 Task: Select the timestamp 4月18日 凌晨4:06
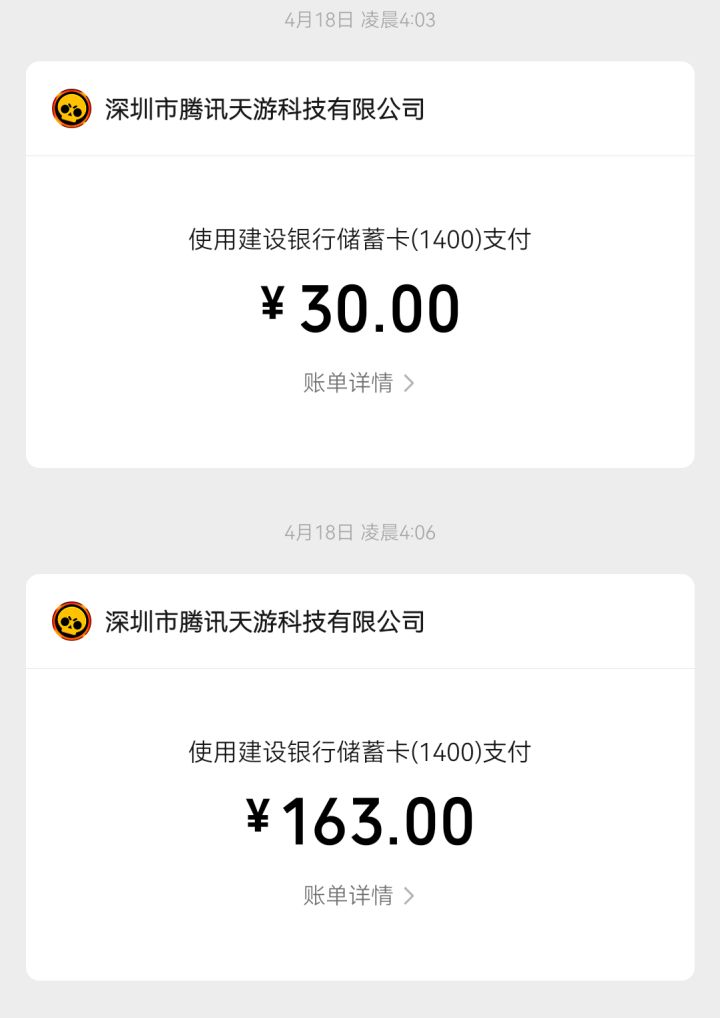pos(360,533)
